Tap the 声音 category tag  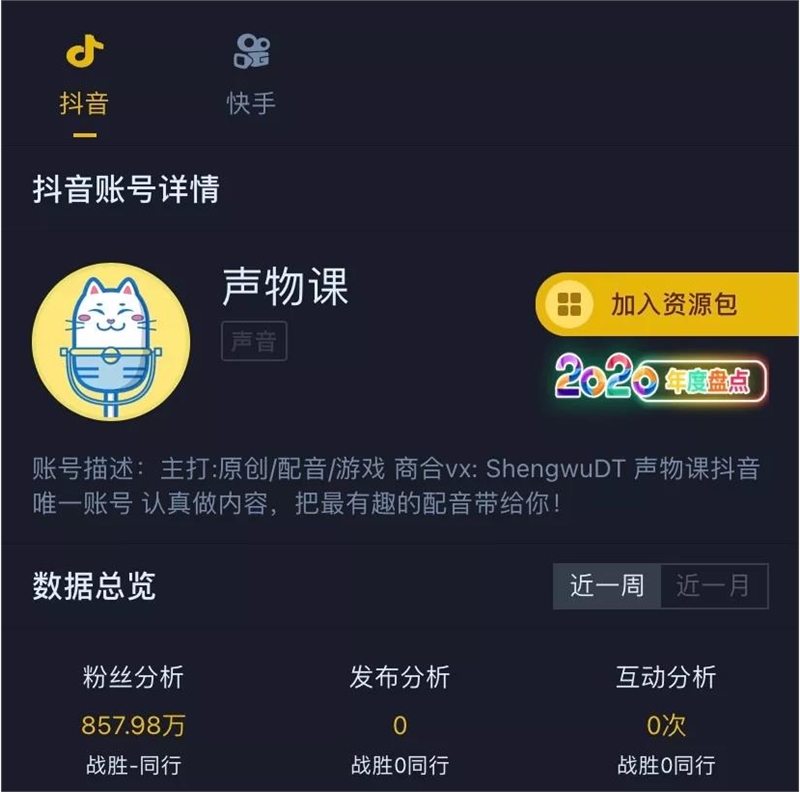coord(254,342)
